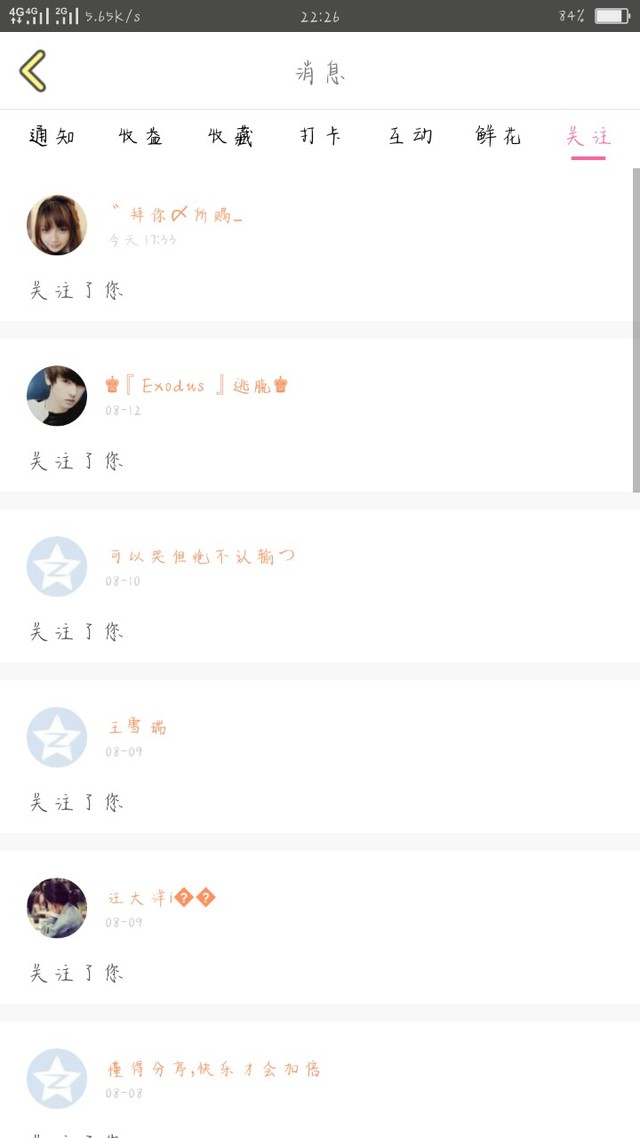Switch to the 通知 tab

click(x=52, y=137)
